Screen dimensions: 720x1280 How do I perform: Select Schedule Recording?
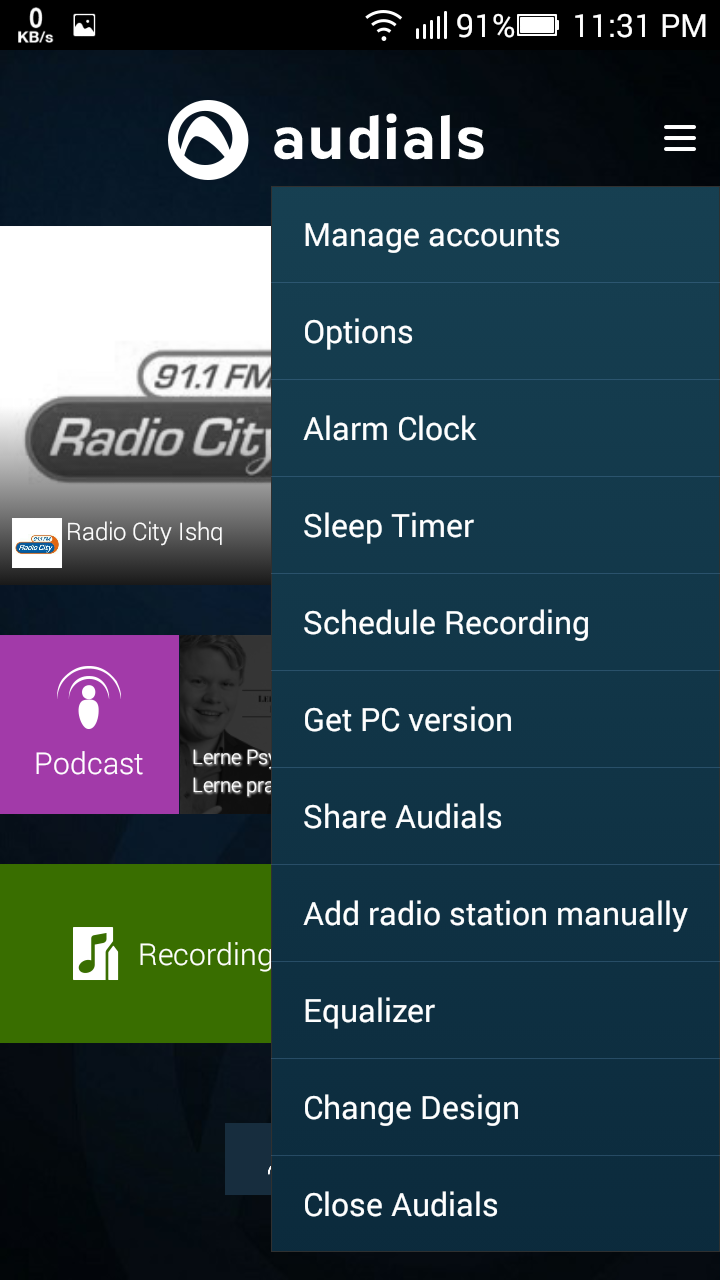(495, 623)
